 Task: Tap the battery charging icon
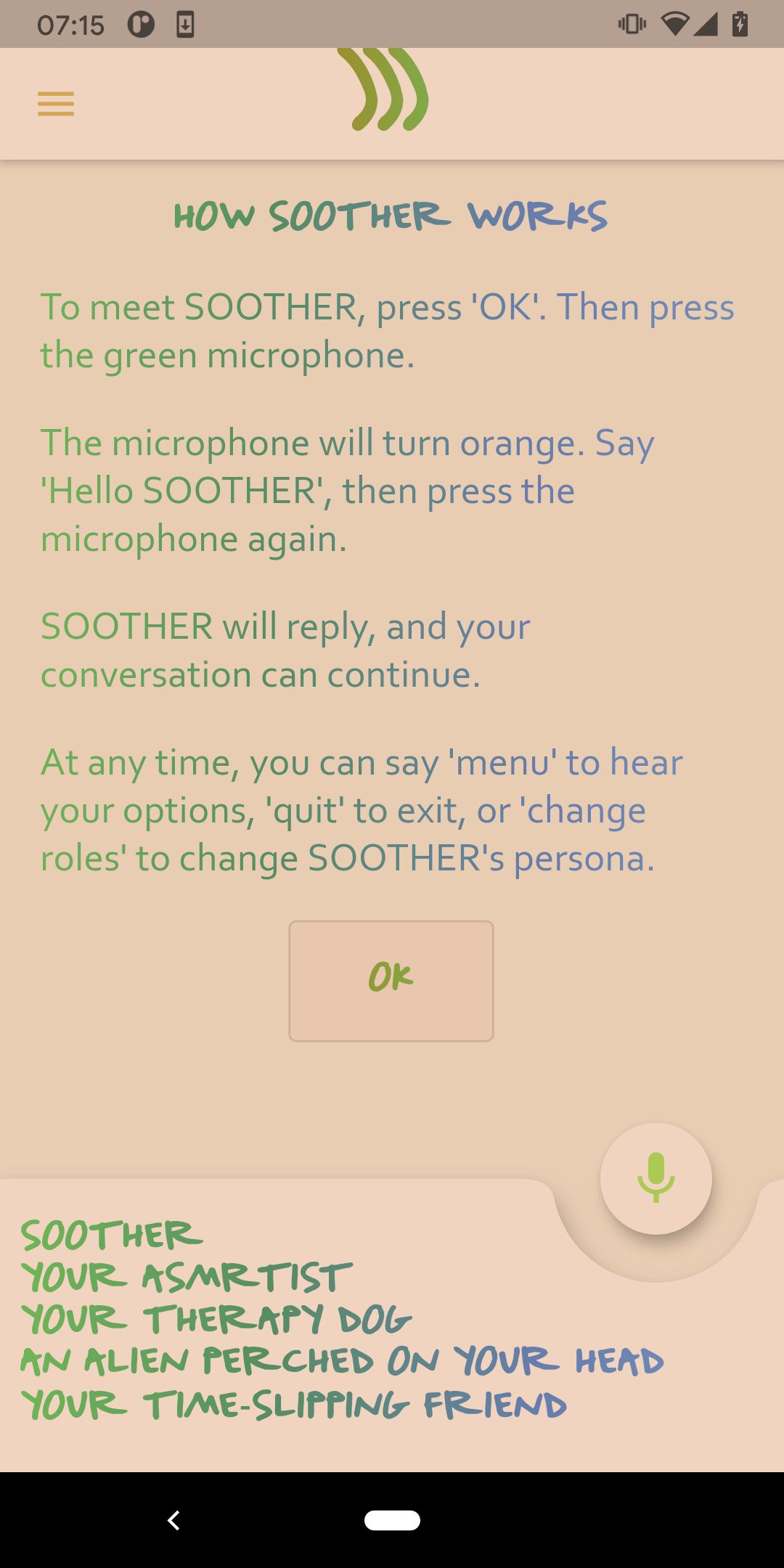point(740,24)
